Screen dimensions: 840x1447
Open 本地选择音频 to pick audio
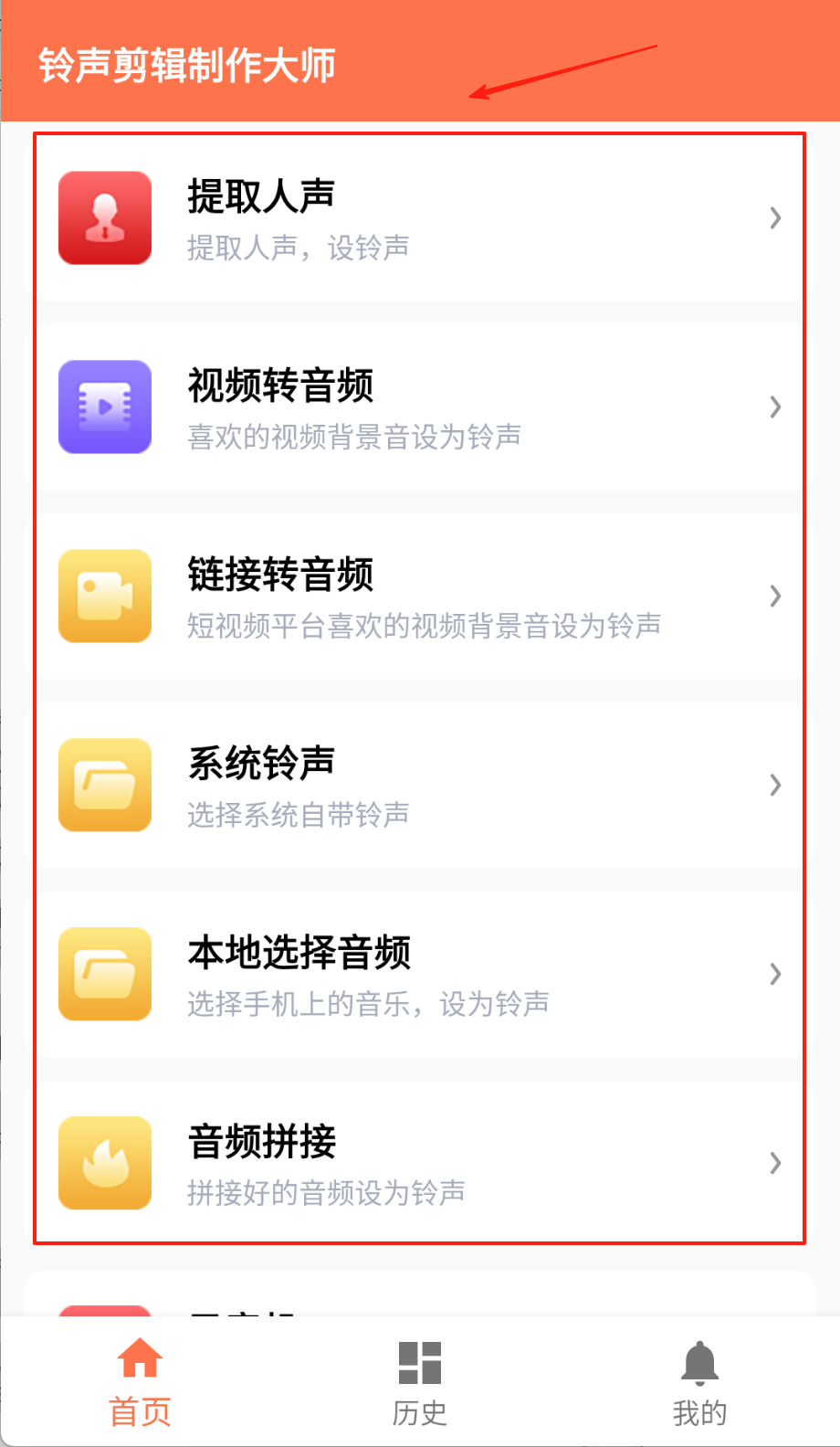pyautogui.click(x=418, y=975)
